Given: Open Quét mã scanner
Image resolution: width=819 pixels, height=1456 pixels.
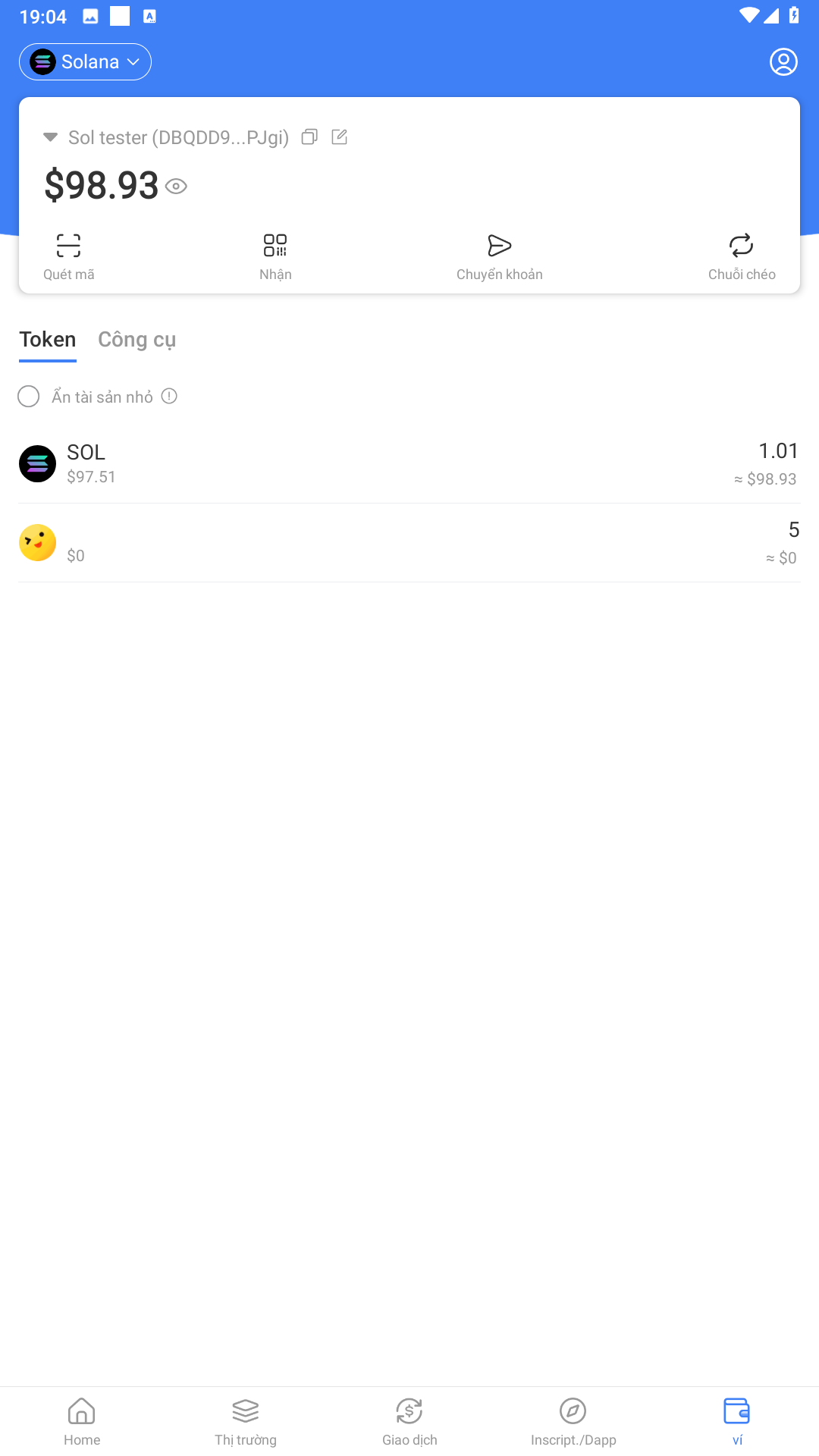Looking at the screenshot, I should (x=68, y=256).
